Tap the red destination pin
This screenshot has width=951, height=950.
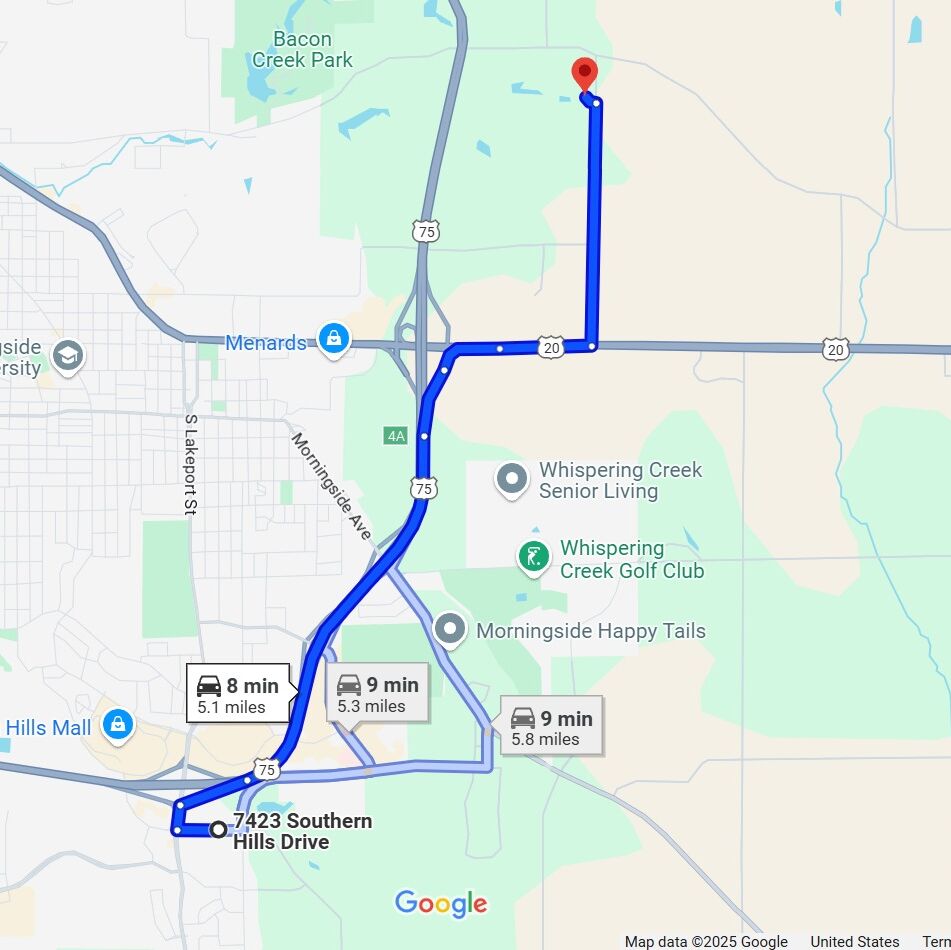click(x=584, y=76)
